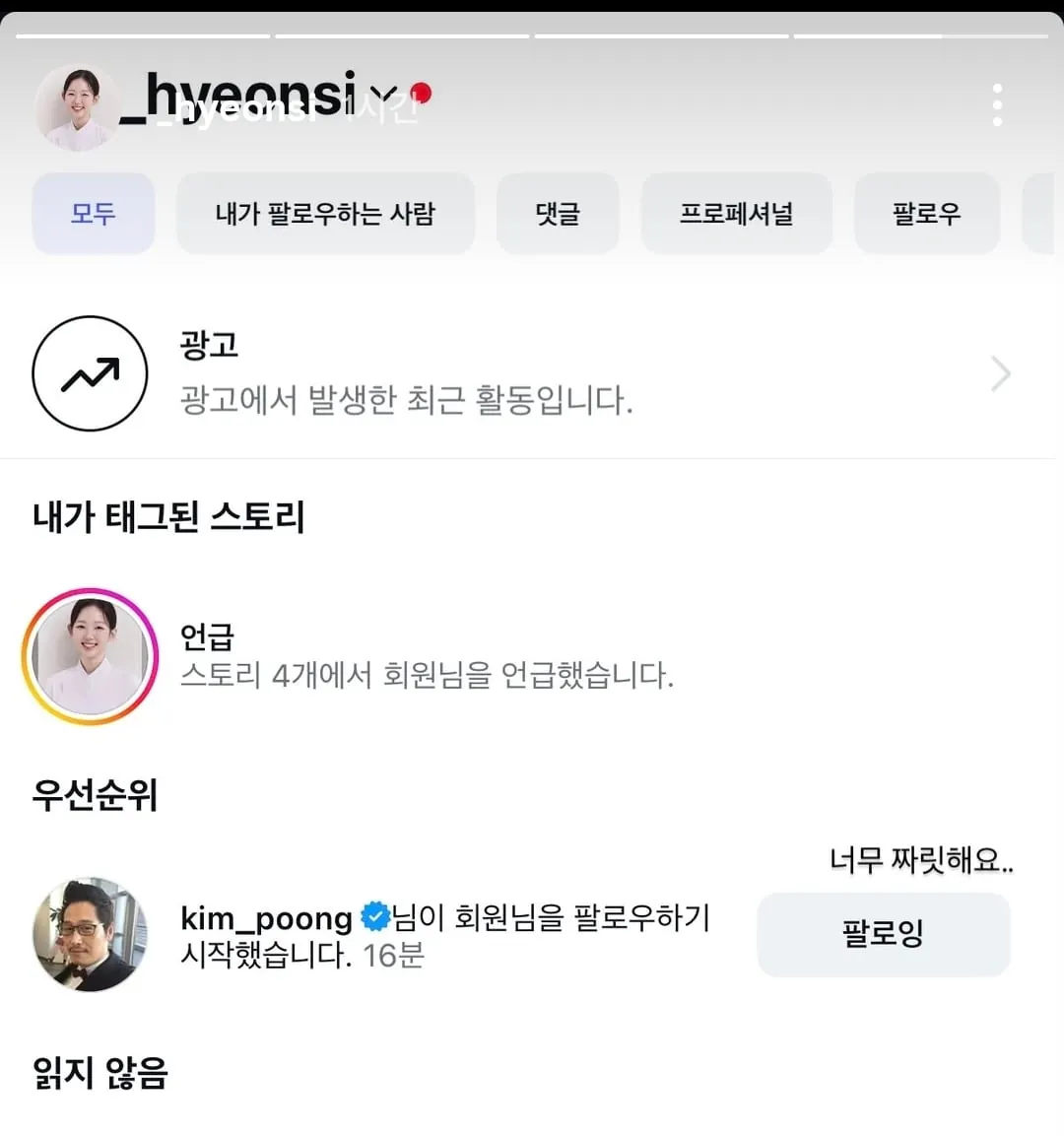Viewport: 1064px width, 1136px height.
Task: Open the story's three-dot overflow menu
Action: (997, 104)
